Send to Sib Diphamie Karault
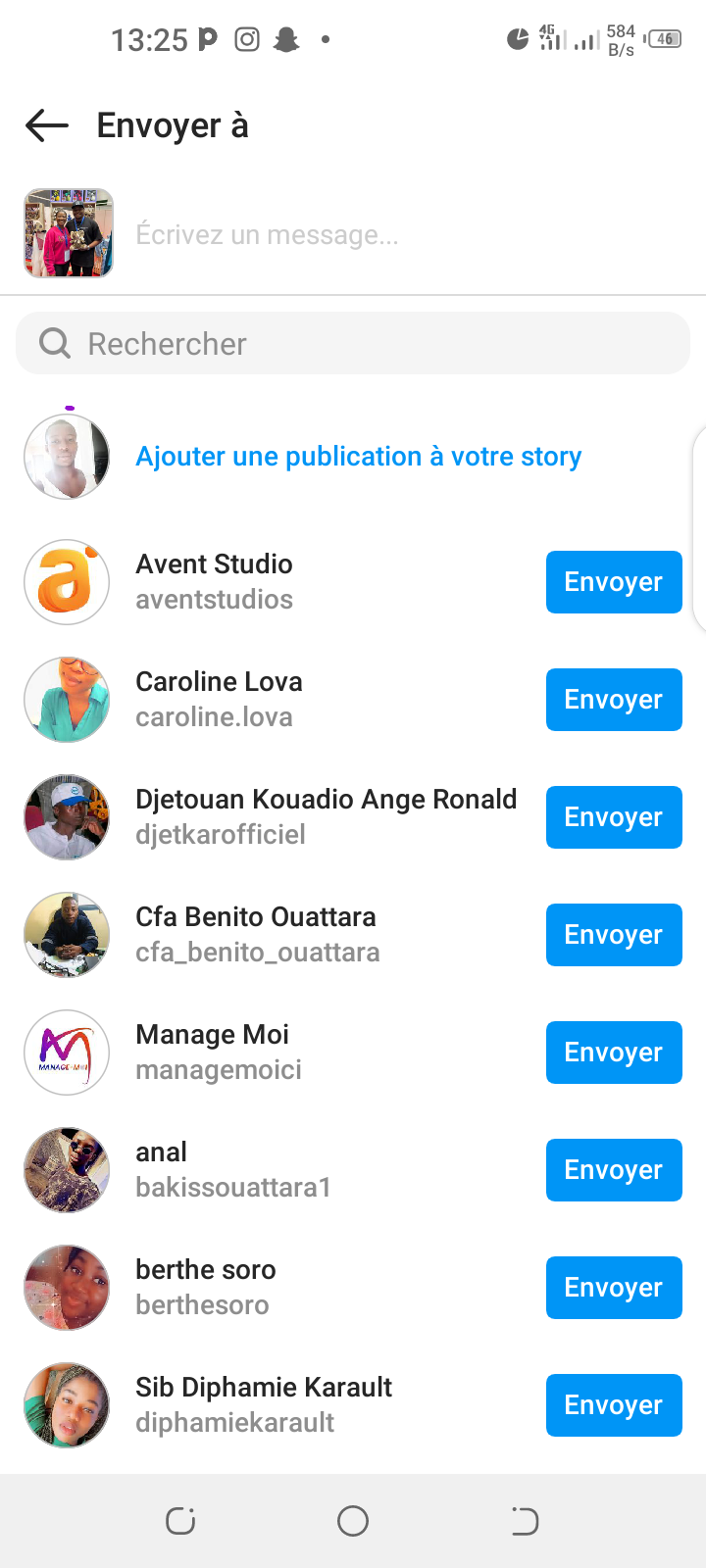 click(x=613, y=1405)
